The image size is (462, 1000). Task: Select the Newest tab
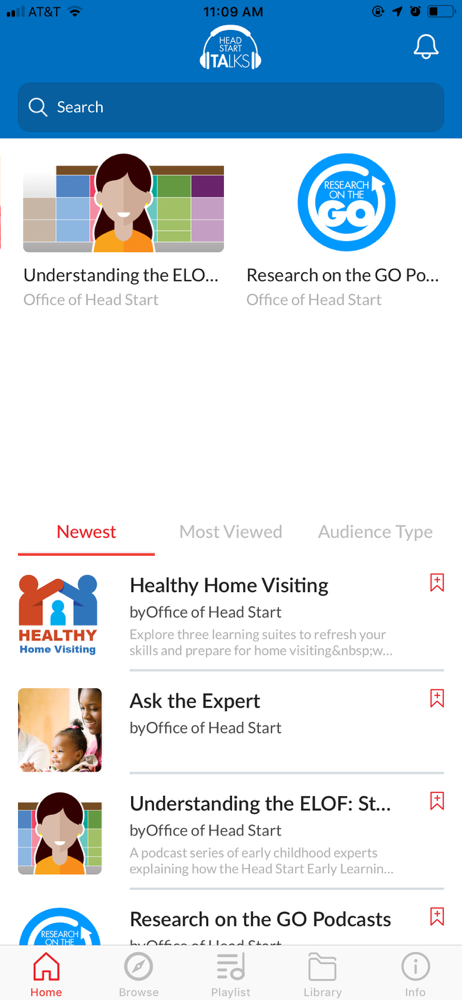[86, 532]
